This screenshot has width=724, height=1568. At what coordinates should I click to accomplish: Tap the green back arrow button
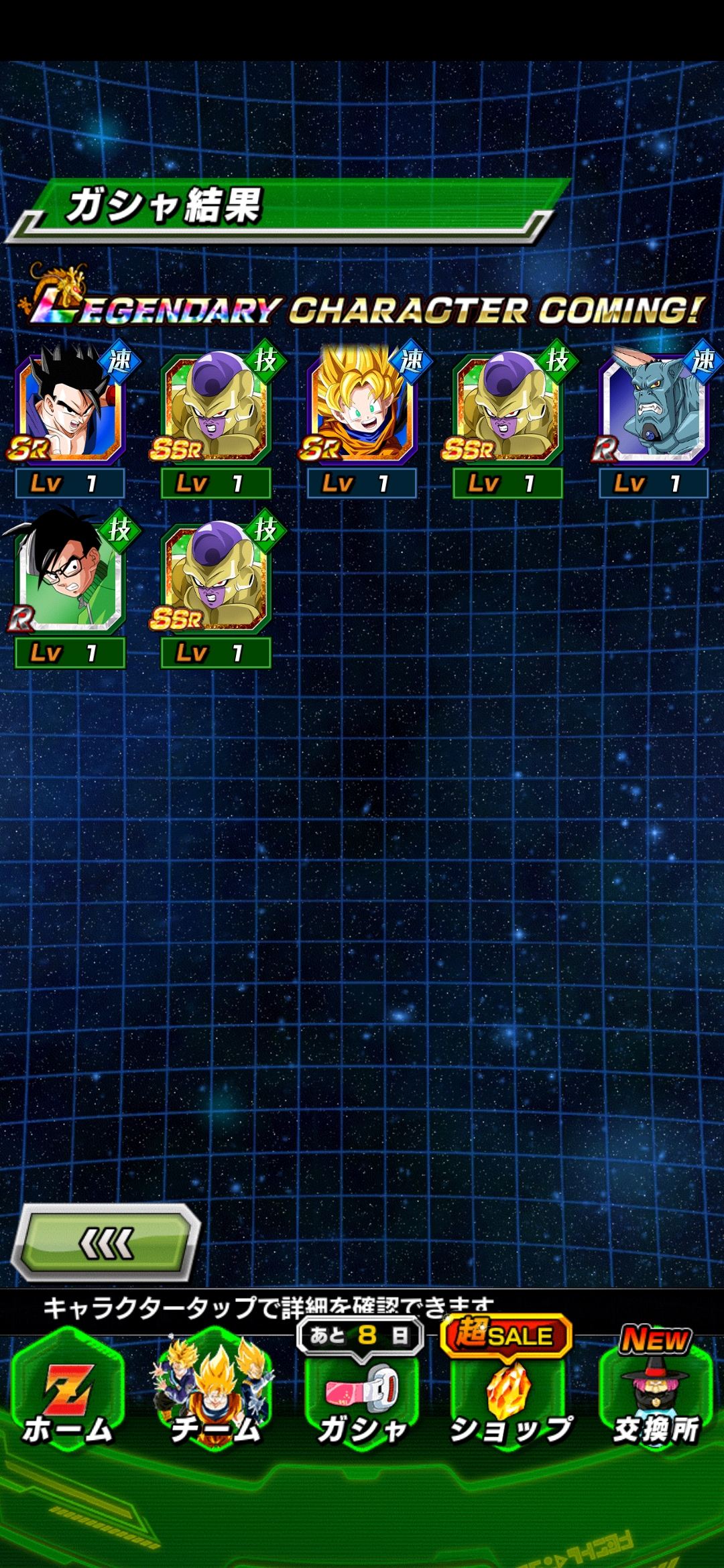coord(107,1244)
